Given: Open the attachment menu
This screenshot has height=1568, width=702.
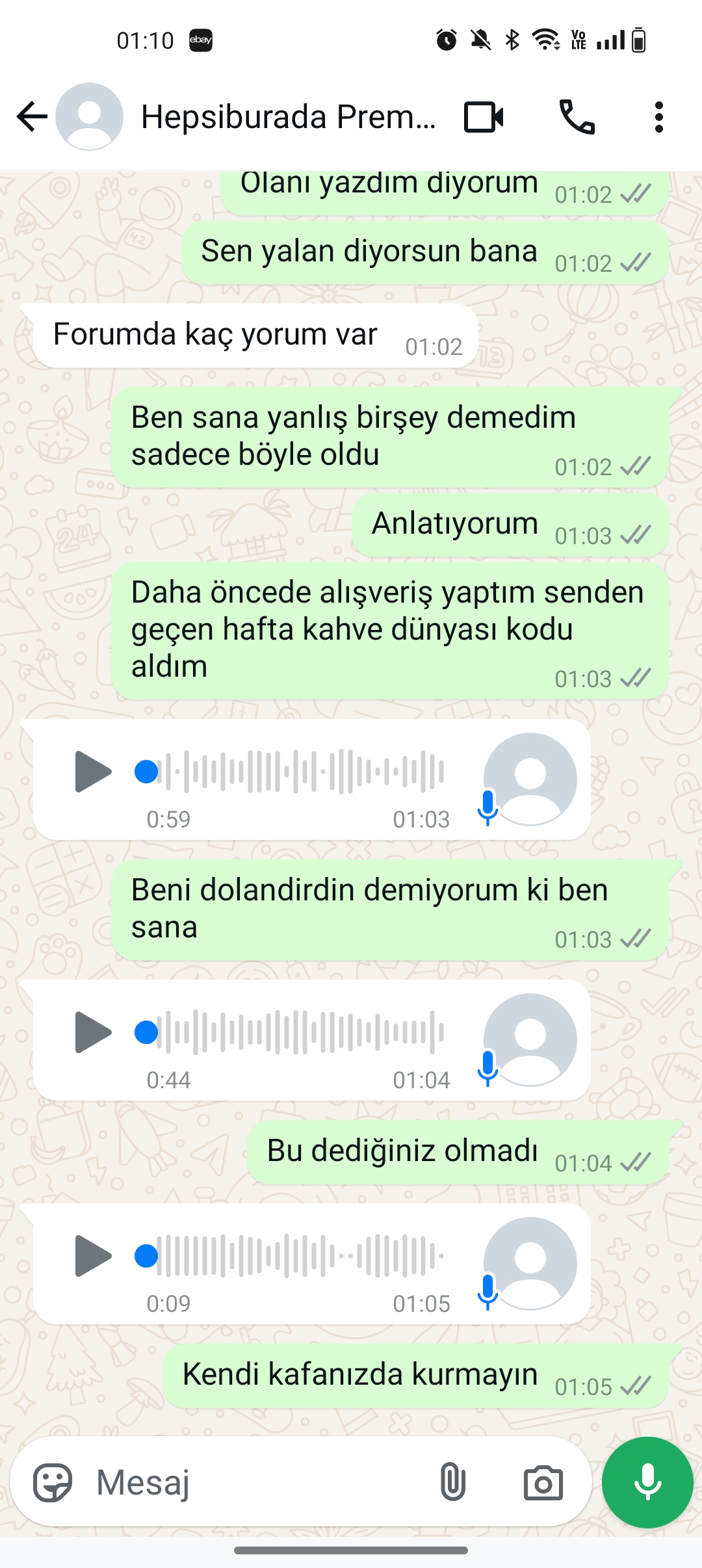Looking at the screenshot, I should (x=452, y=1483).
